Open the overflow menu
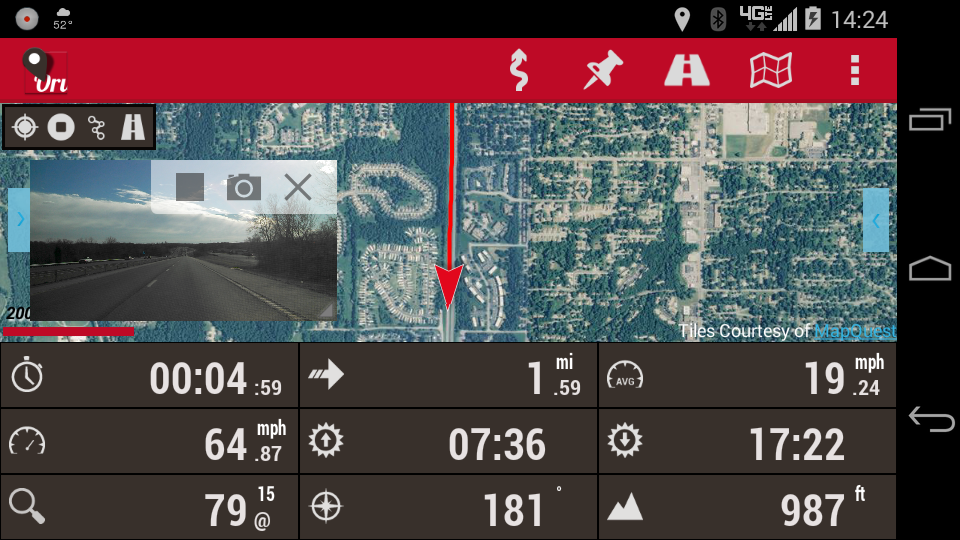960x540 pixels. pos(854,70)
